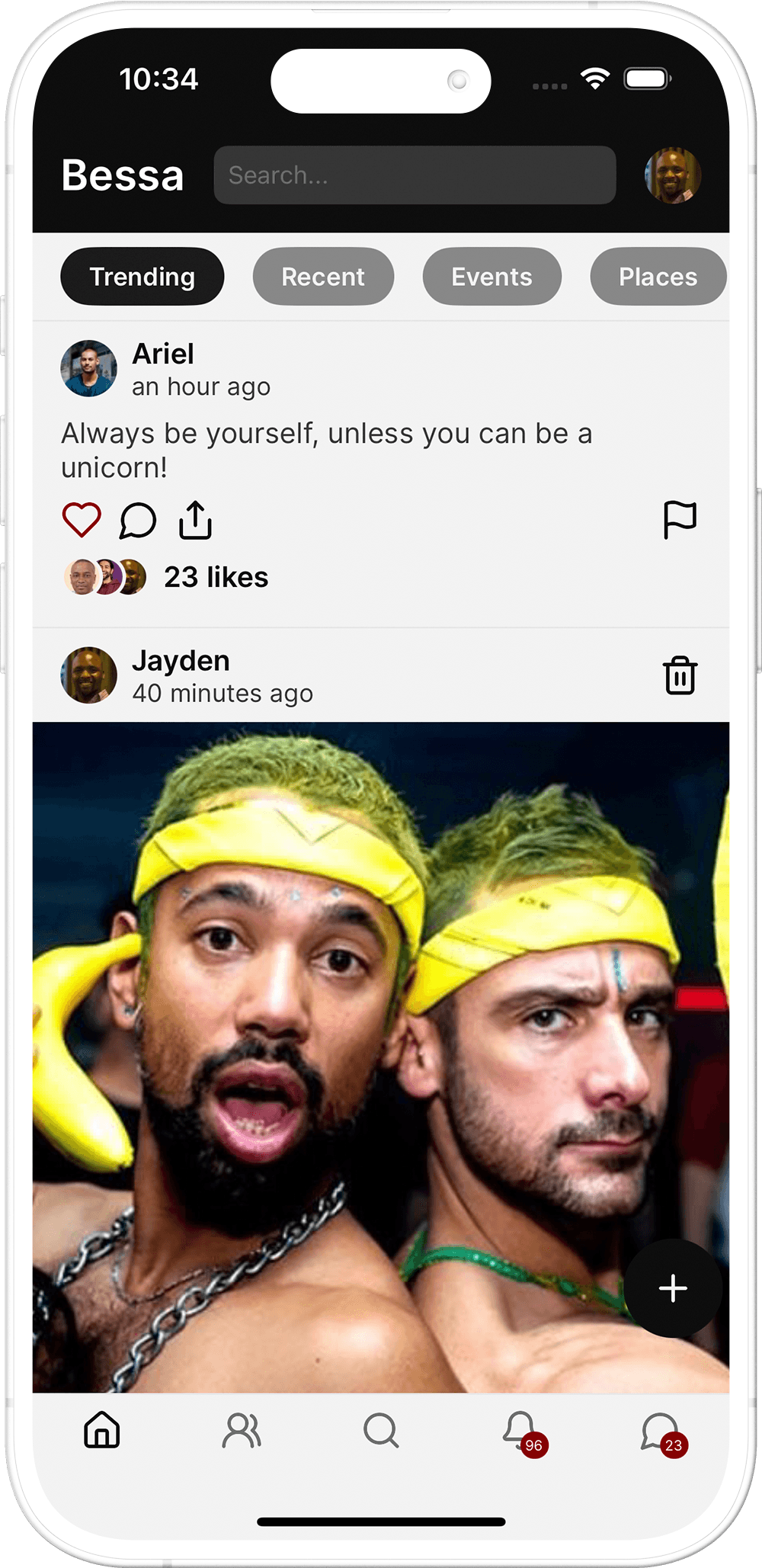Screen dimensions: 762x1568
Task: Switch to the Recent filter
Action: 323,277
